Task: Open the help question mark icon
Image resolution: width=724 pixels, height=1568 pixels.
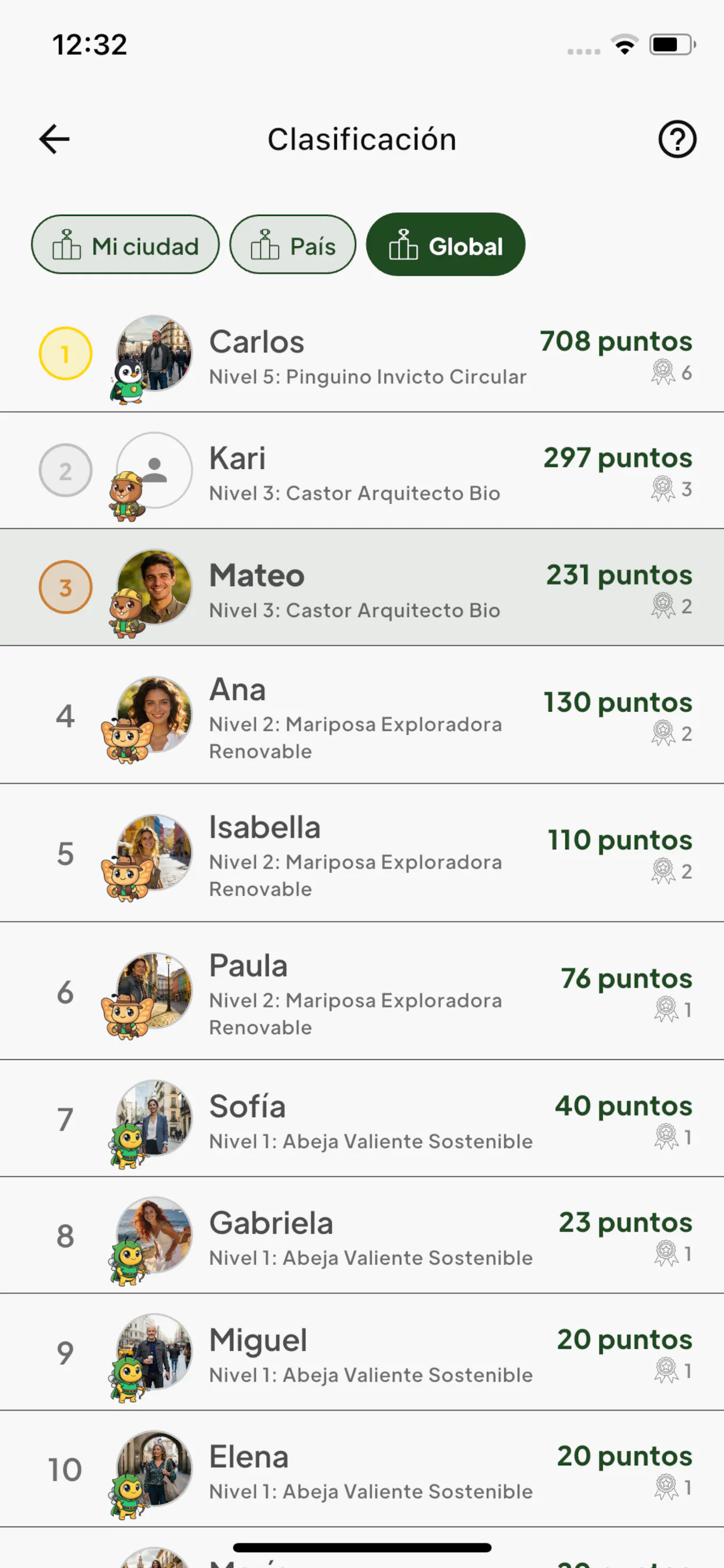Action: 677,139
